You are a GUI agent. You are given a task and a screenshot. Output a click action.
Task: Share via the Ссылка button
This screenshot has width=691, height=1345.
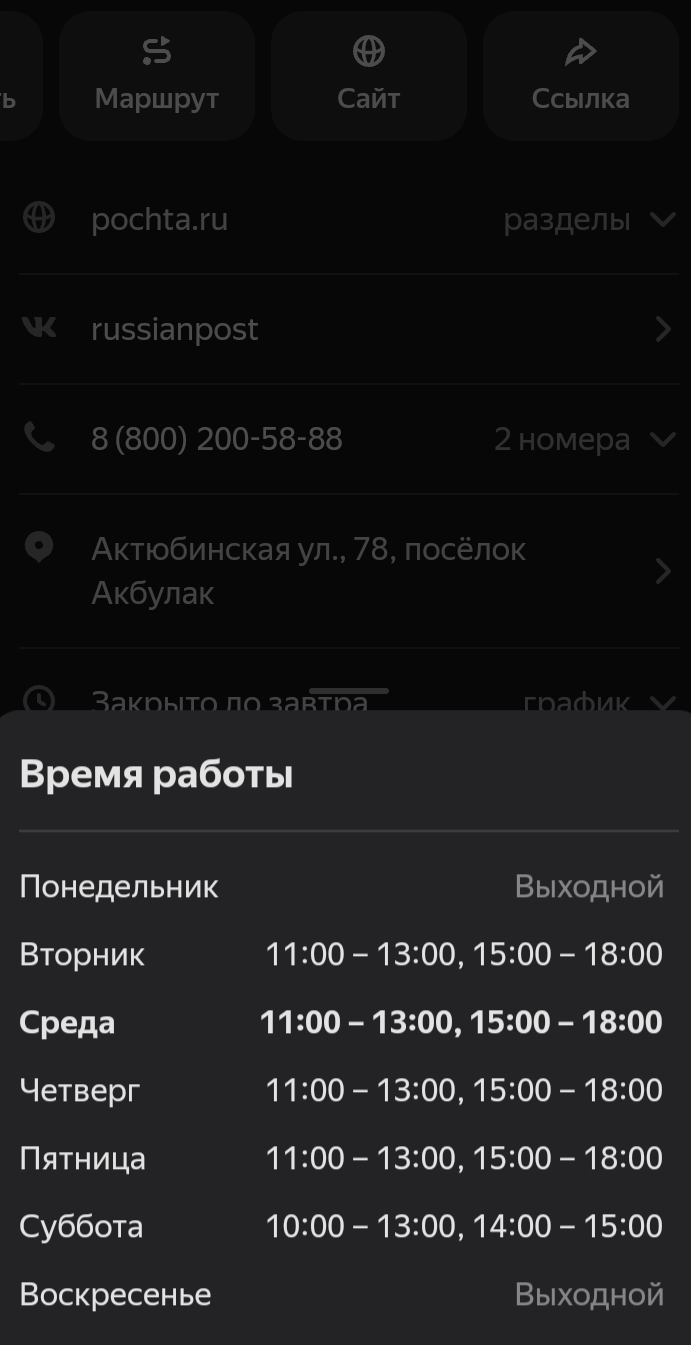coord(580,75)
